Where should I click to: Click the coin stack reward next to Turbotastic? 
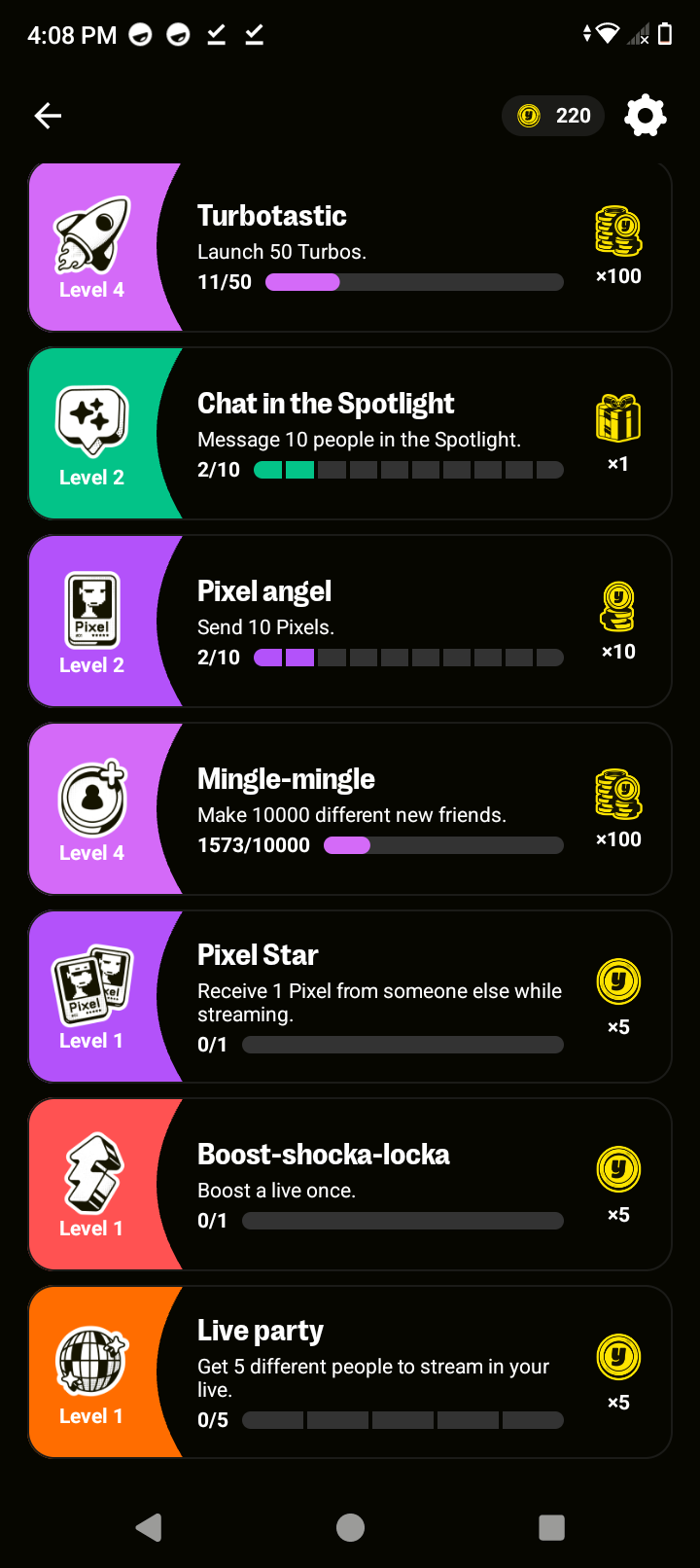(x=618, y=232)
